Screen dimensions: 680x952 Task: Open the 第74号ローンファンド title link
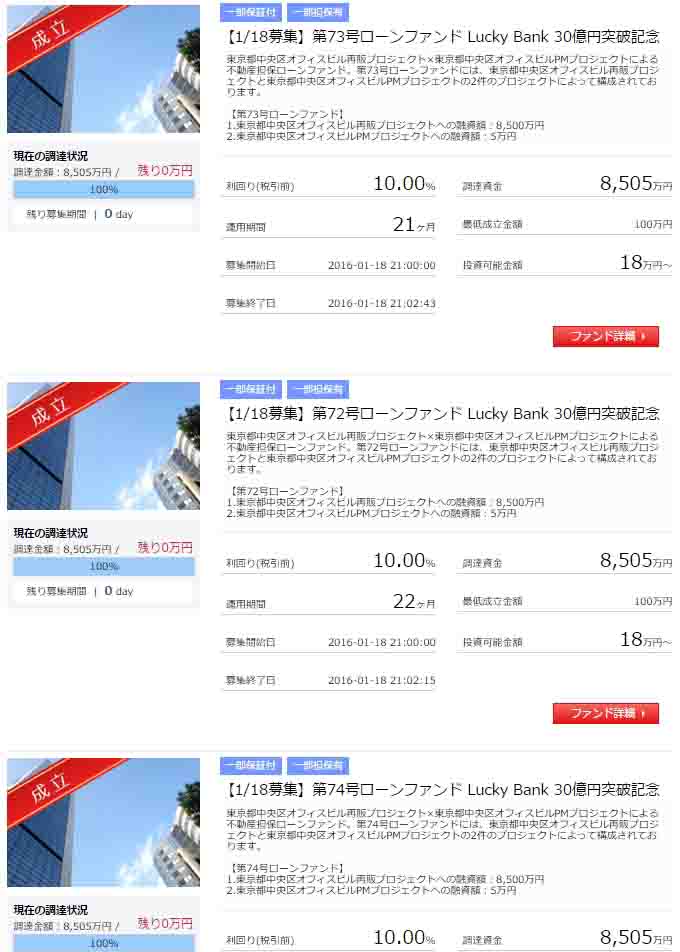pos(443,790)
